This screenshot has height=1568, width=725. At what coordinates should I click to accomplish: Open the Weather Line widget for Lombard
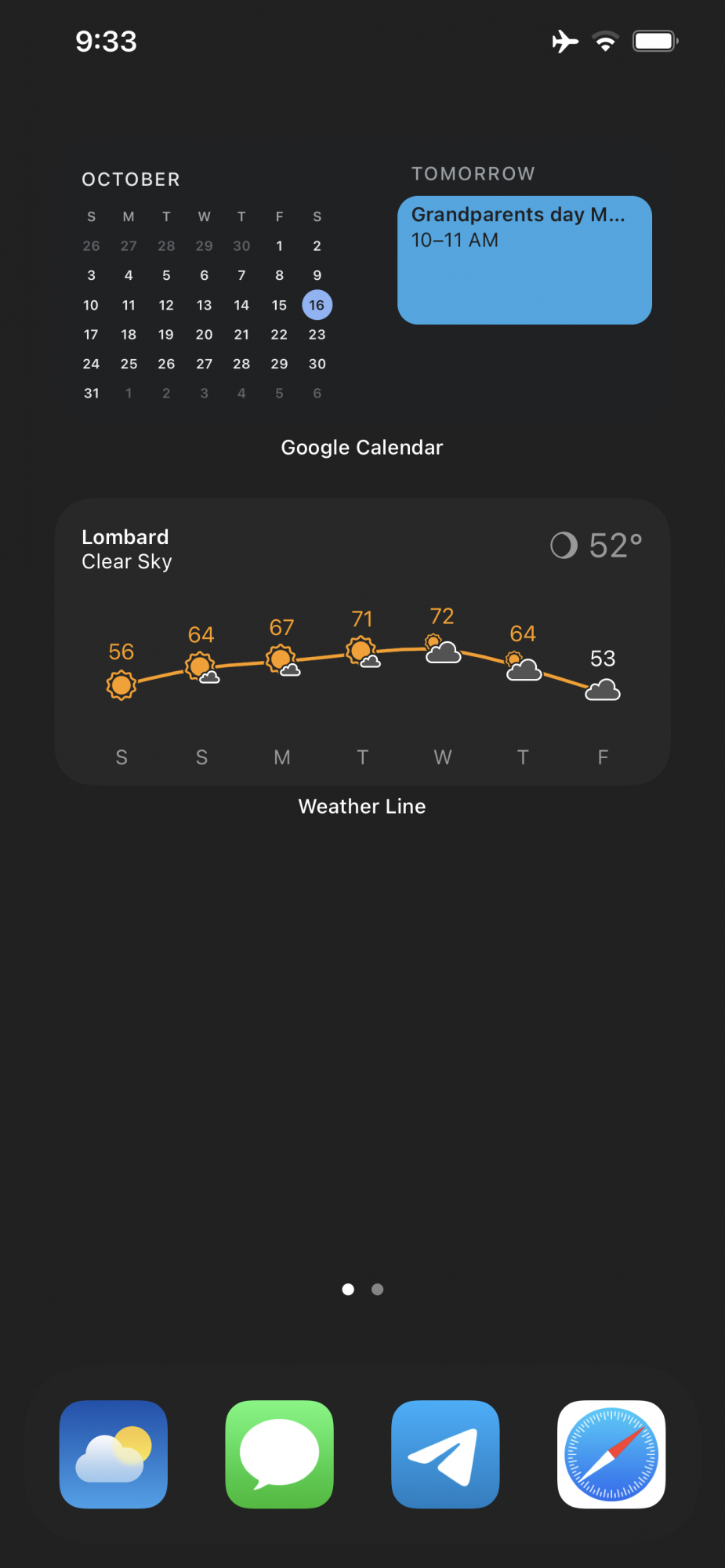coord(362,641)
